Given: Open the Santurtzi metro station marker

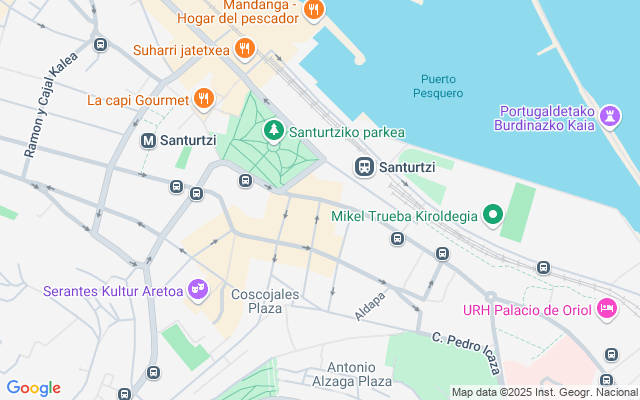Looking at the screenshot, I should pyautogui.click(x=150, y=141).
